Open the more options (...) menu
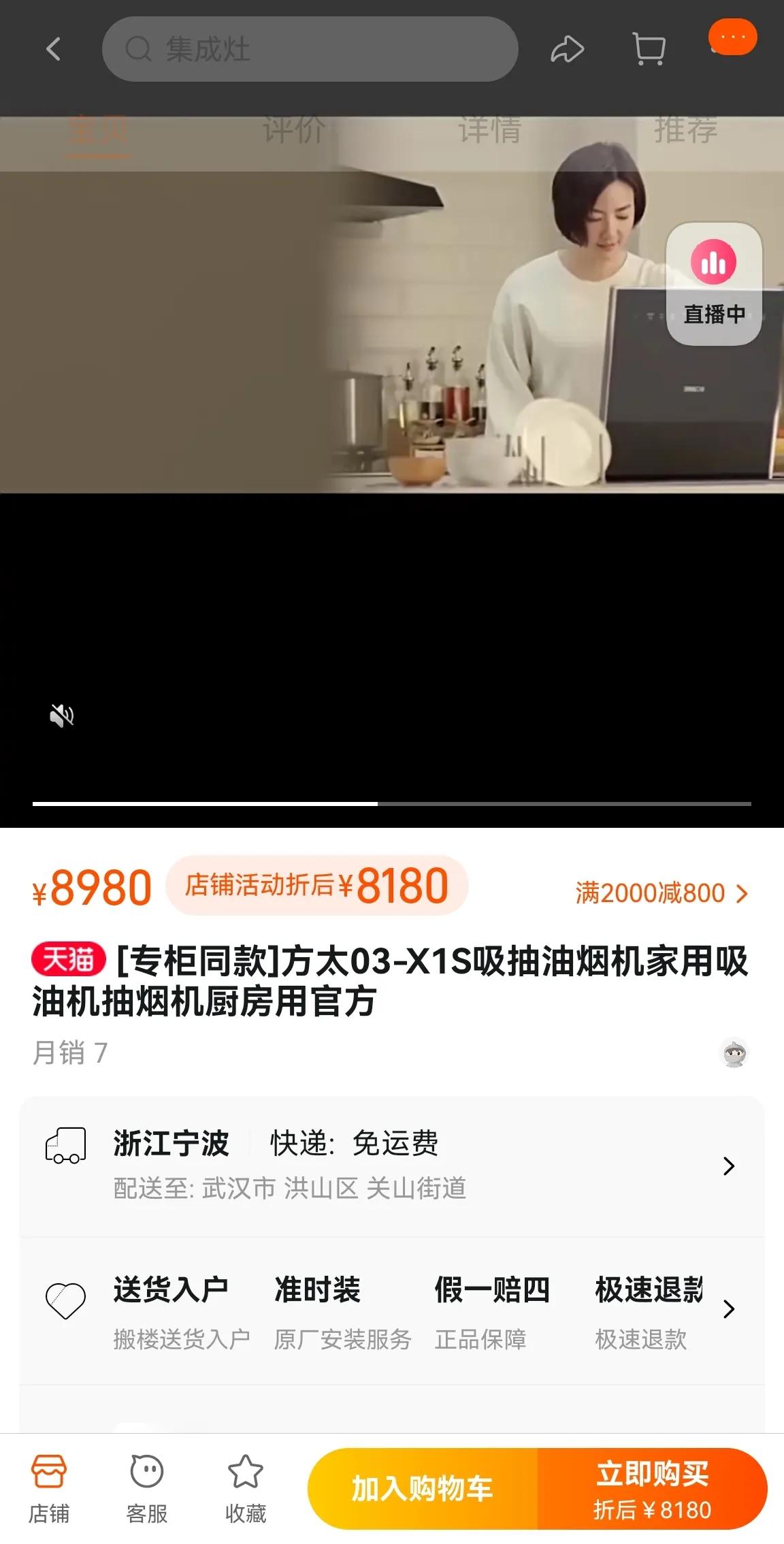 point(732,38)
